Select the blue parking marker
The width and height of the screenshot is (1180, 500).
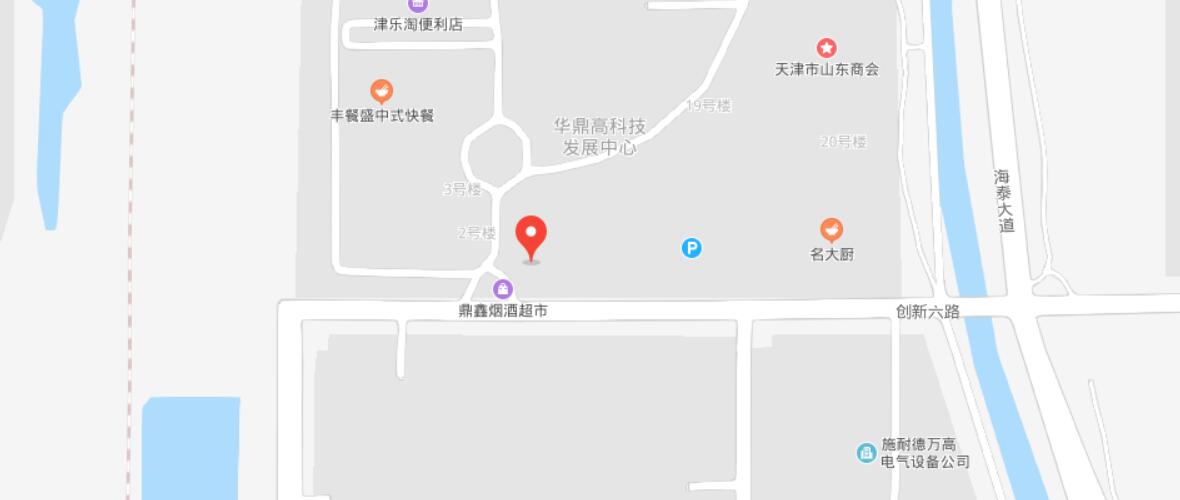691,248
